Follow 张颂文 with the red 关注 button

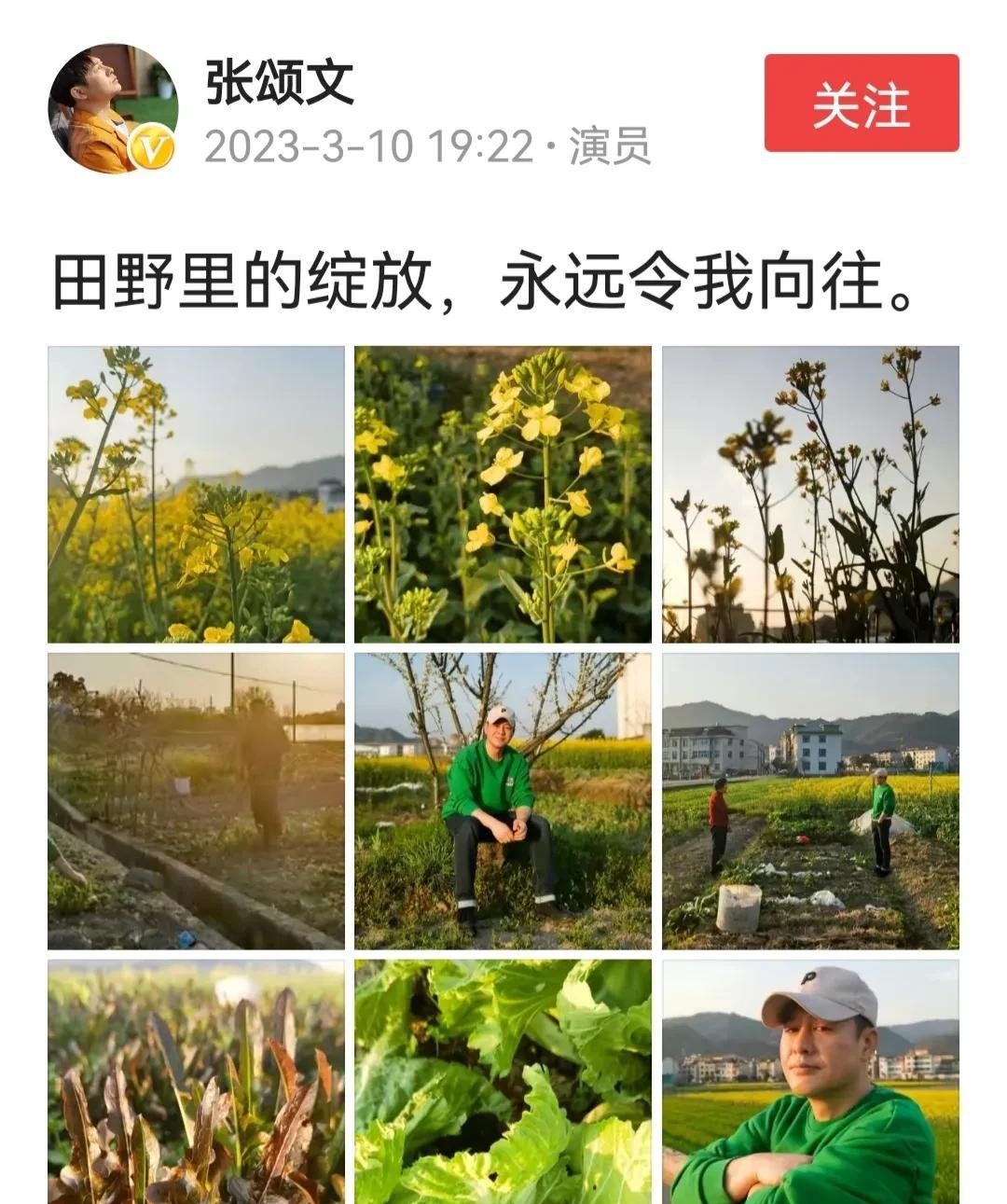[x=862, y=103]
